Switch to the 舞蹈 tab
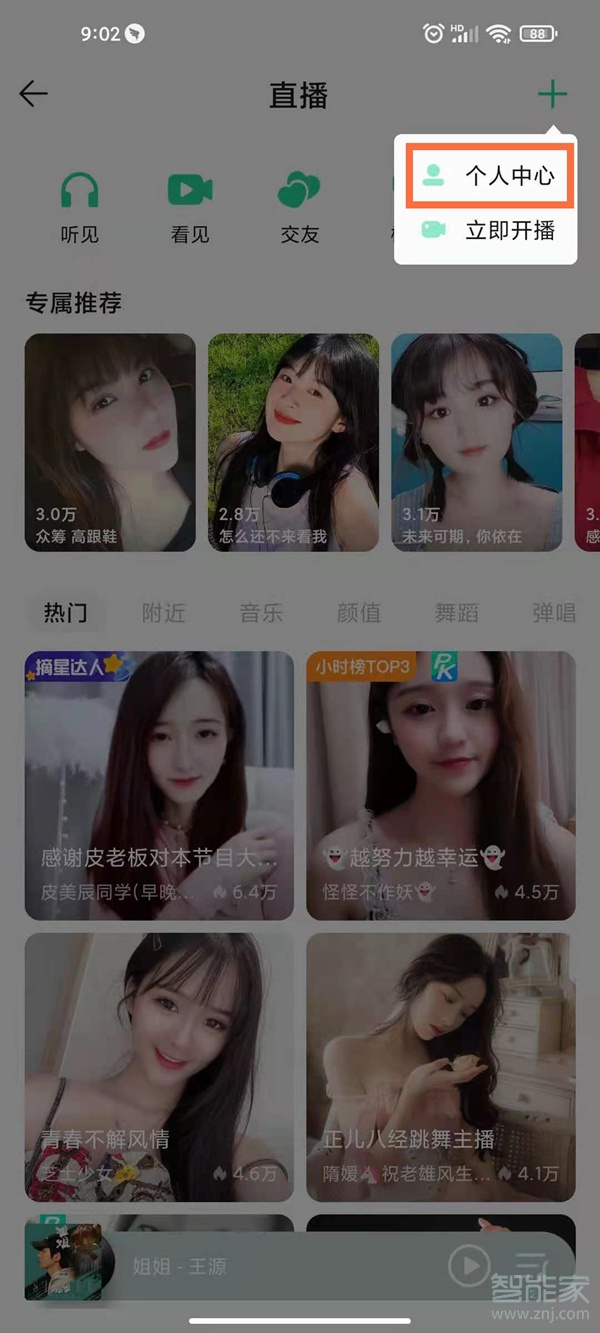600x1333 pixels. click(456, 613)
